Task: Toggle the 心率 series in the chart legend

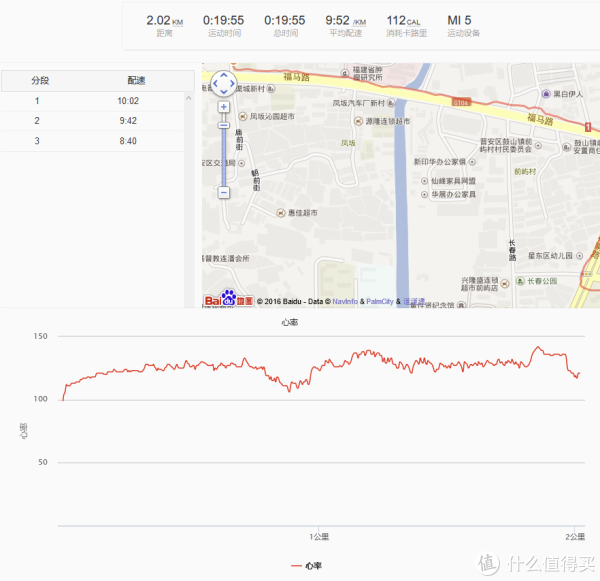Action: point(306,566)
